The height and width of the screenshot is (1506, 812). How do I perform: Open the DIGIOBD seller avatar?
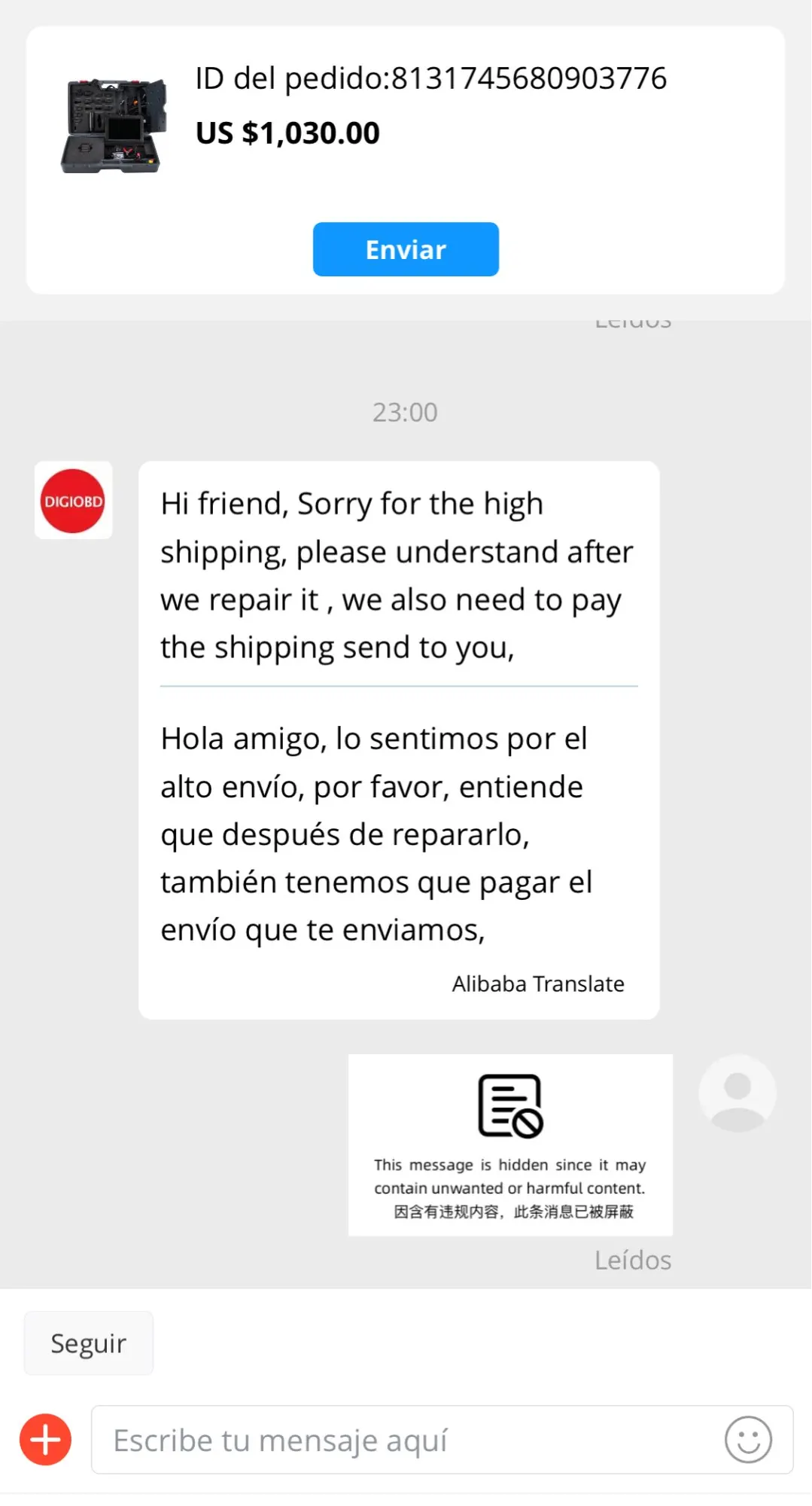(73, 501)
